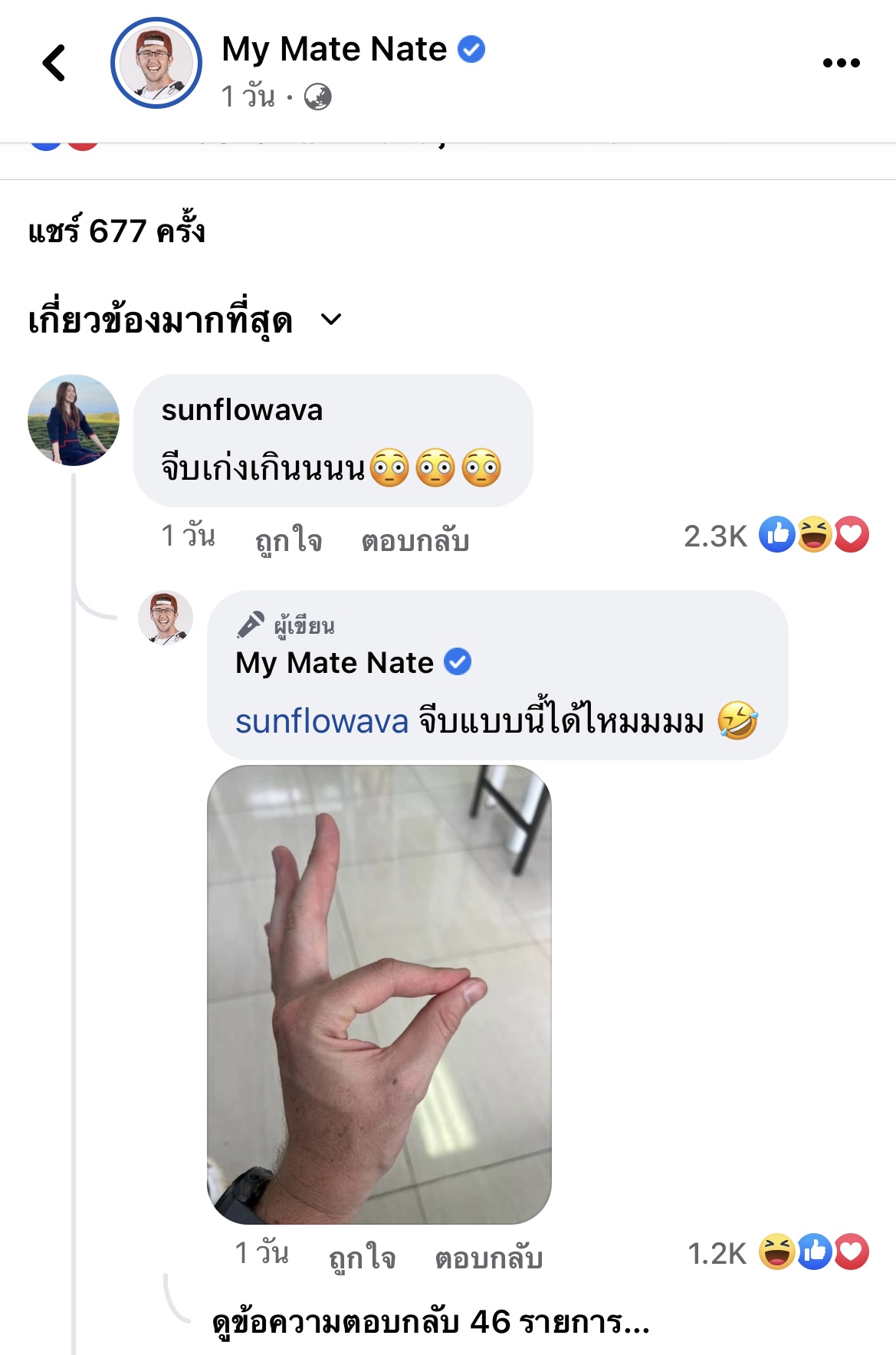
Task: Open the hand gesture photo in reply
Action: click(x=379, y=994)
